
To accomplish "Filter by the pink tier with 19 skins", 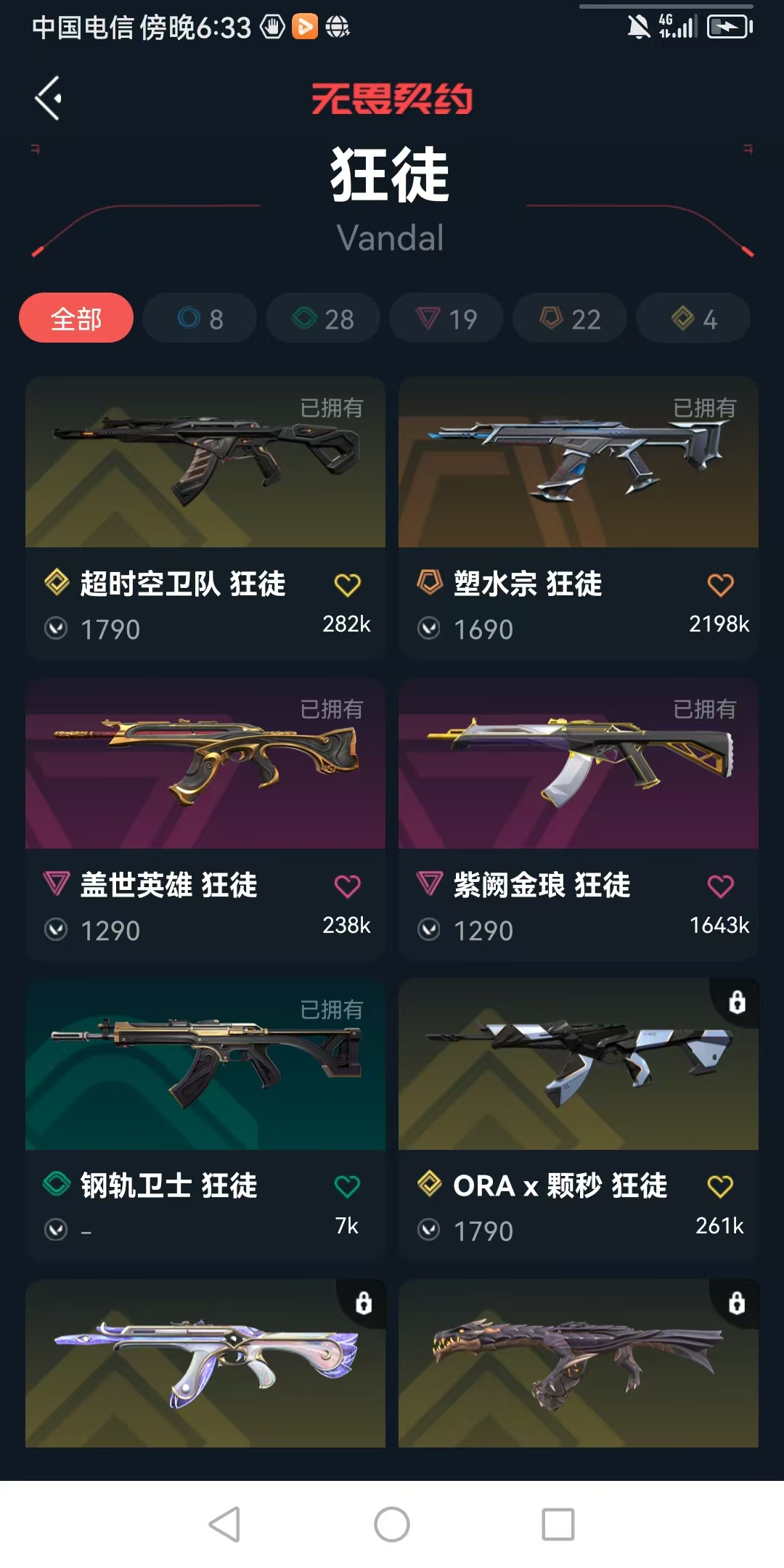I will pos(446,318).
